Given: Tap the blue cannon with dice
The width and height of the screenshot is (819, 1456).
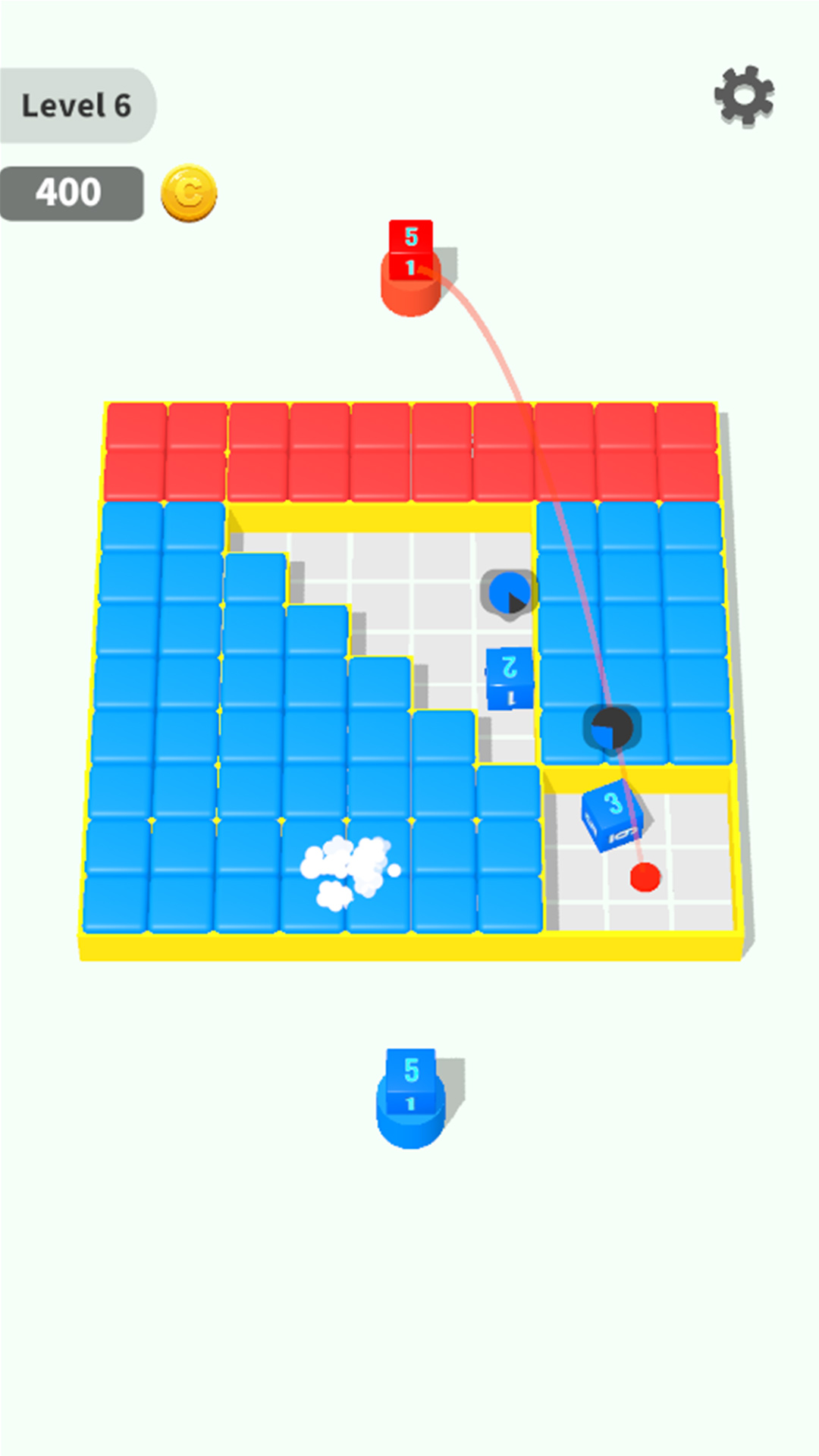Looking at the screenshot, I should pos(410,1098).
